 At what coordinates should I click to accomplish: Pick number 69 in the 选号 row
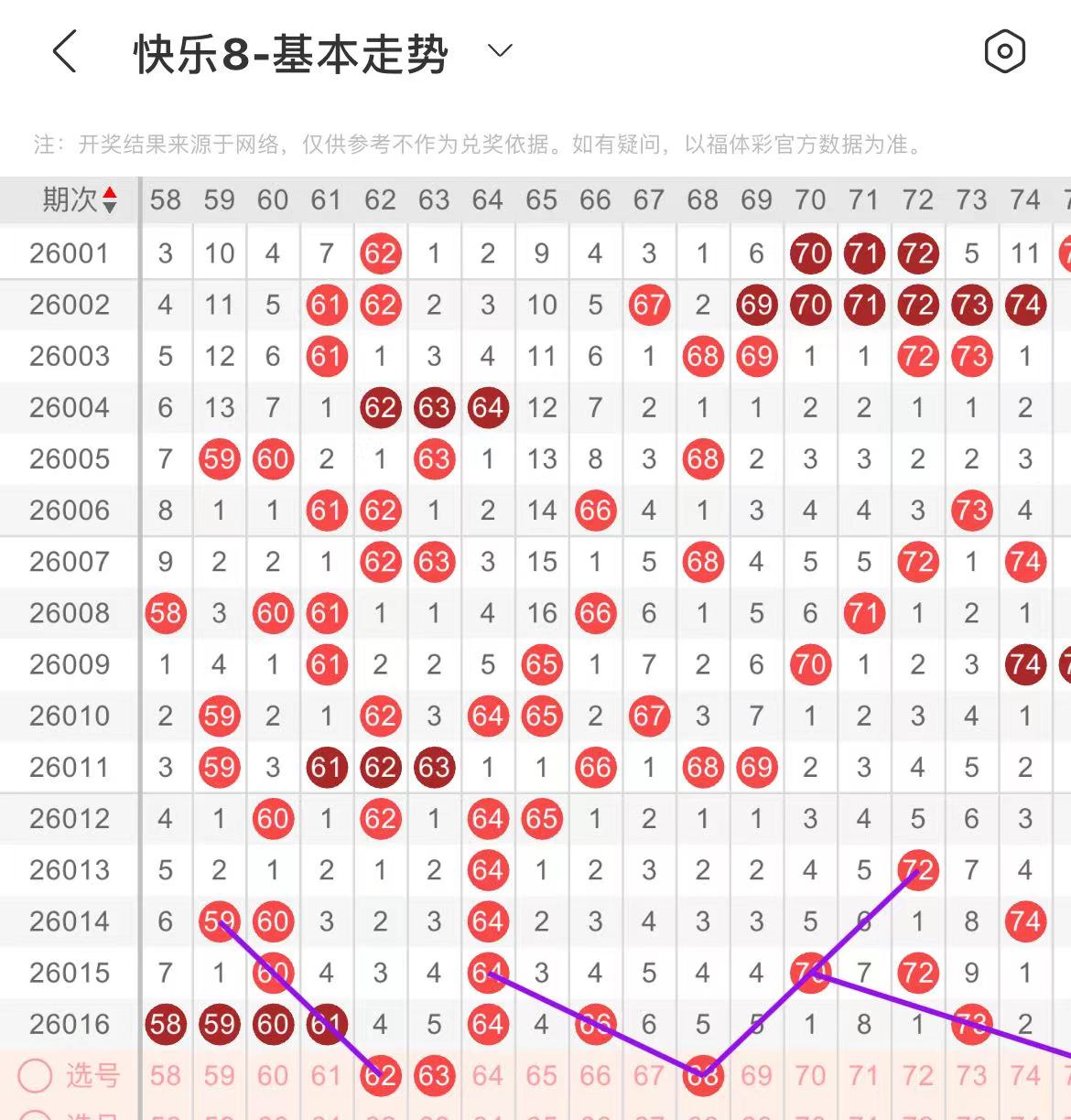click(x=756, y=1076)
